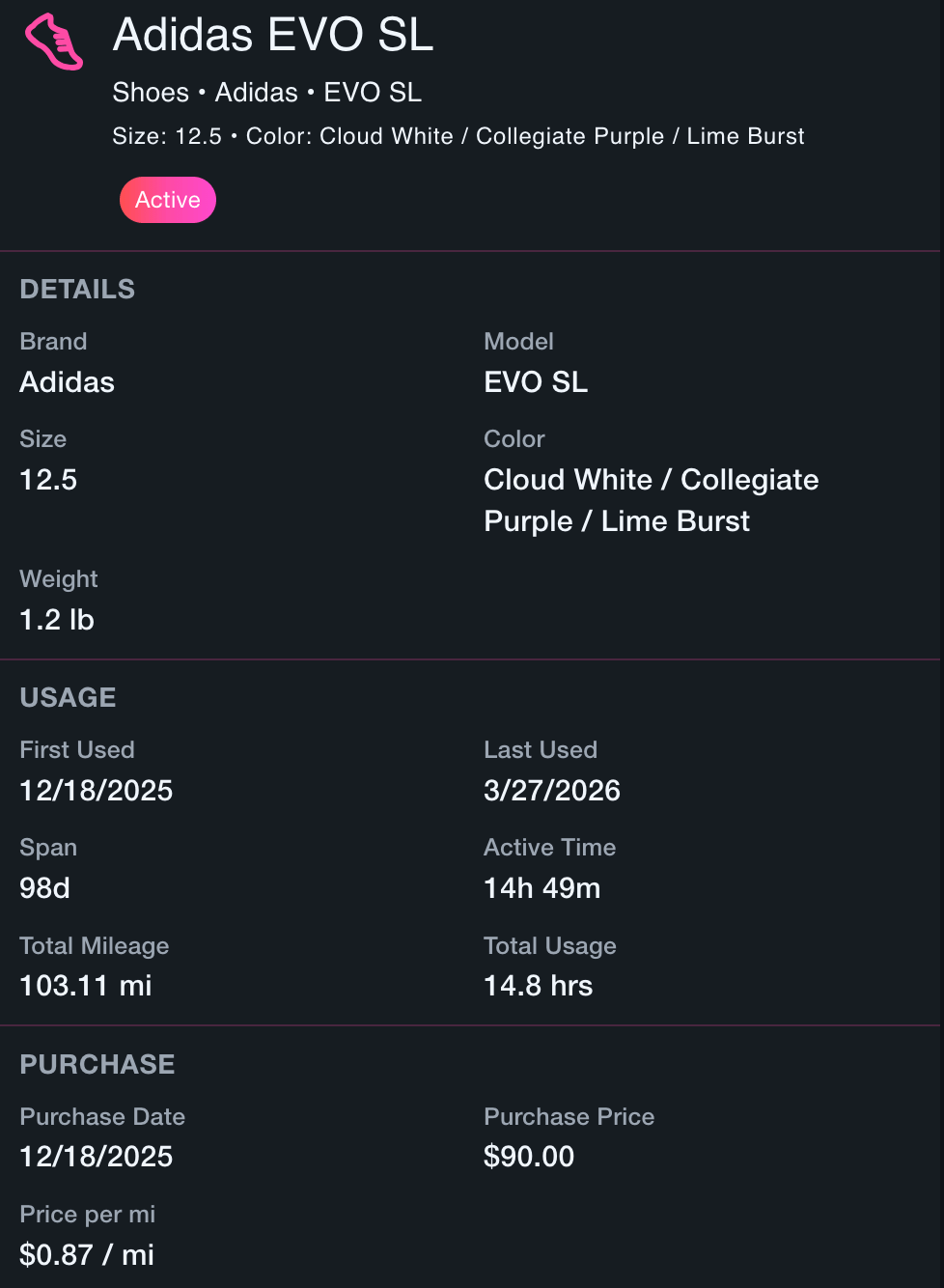944x1288 pixels.
Task: Select First Used date 12/18/2025
Action: click(96, 791)
